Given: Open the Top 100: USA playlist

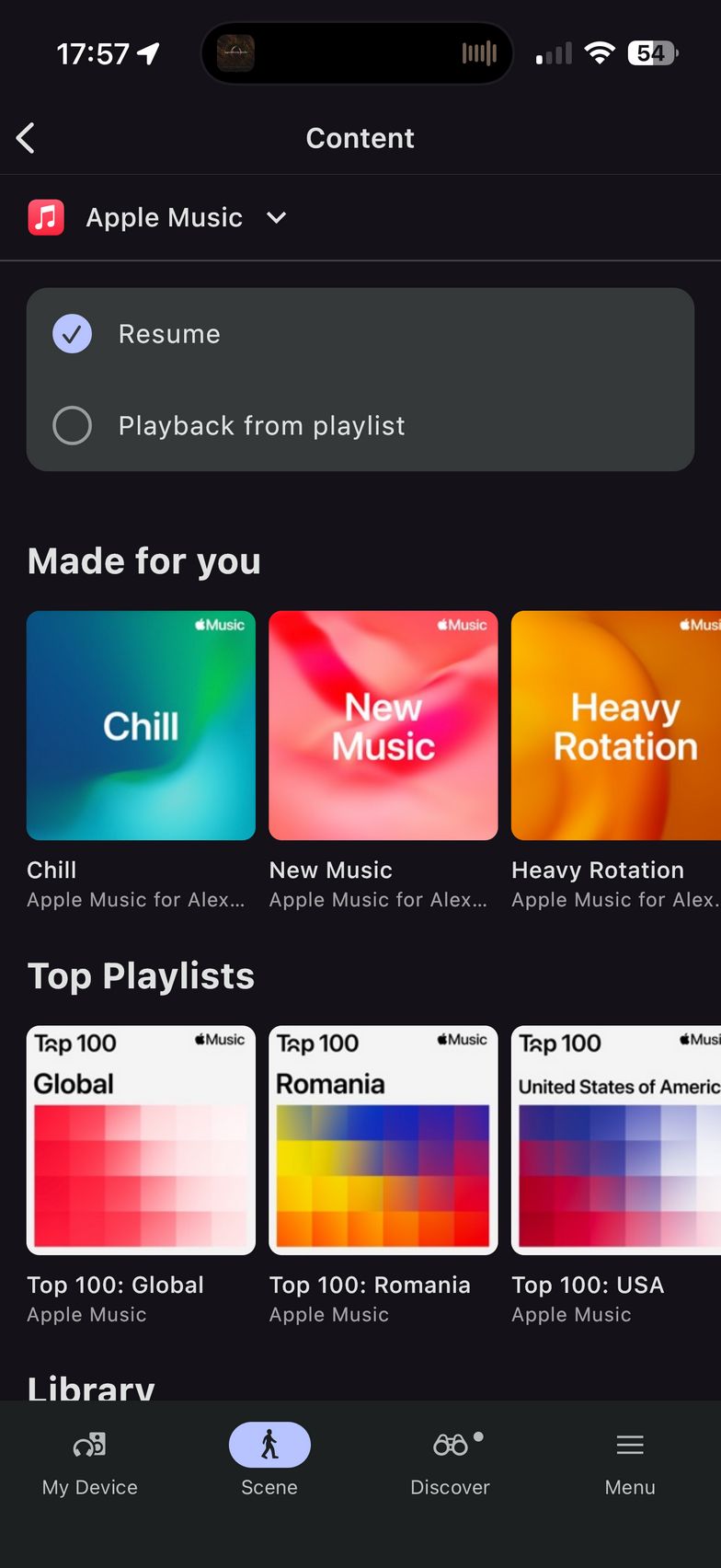Looking at the screenshot, I should 616,1140.
